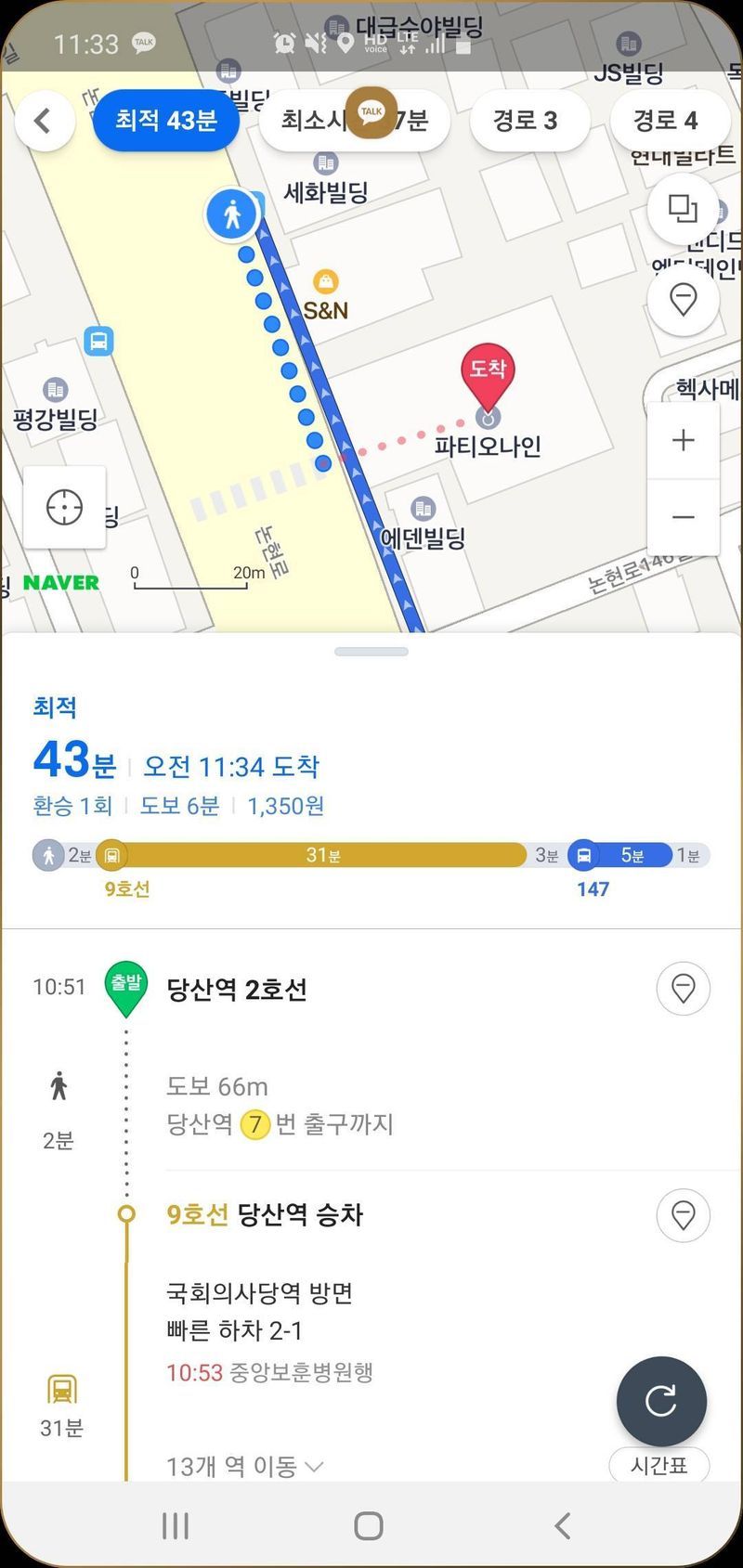Open recent apps from the navigation bar

click(176, 1525)
